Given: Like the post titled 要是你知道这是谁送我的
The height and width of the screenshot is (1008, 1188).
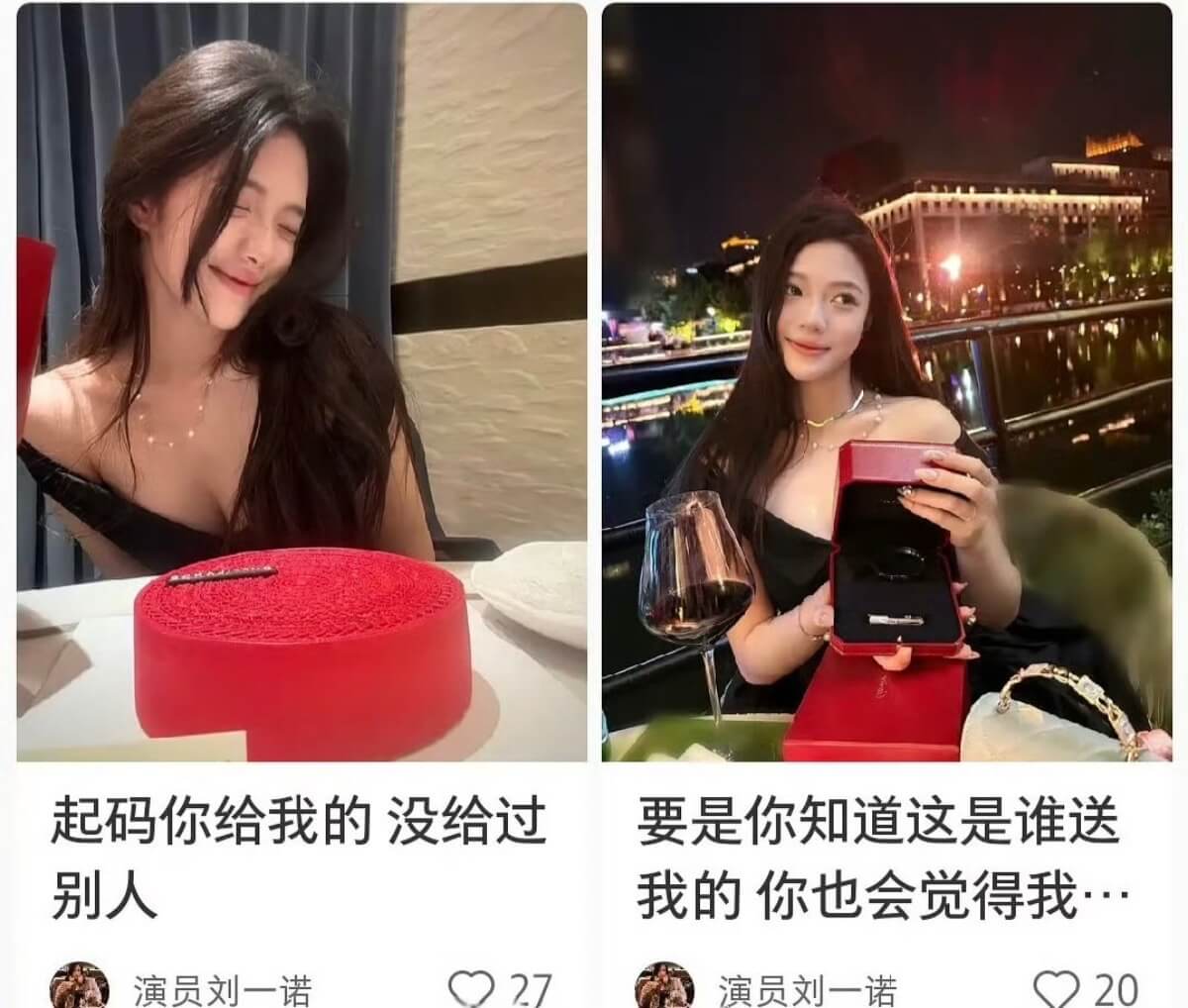Looking at the screenshot, I should coord(1055,987).
